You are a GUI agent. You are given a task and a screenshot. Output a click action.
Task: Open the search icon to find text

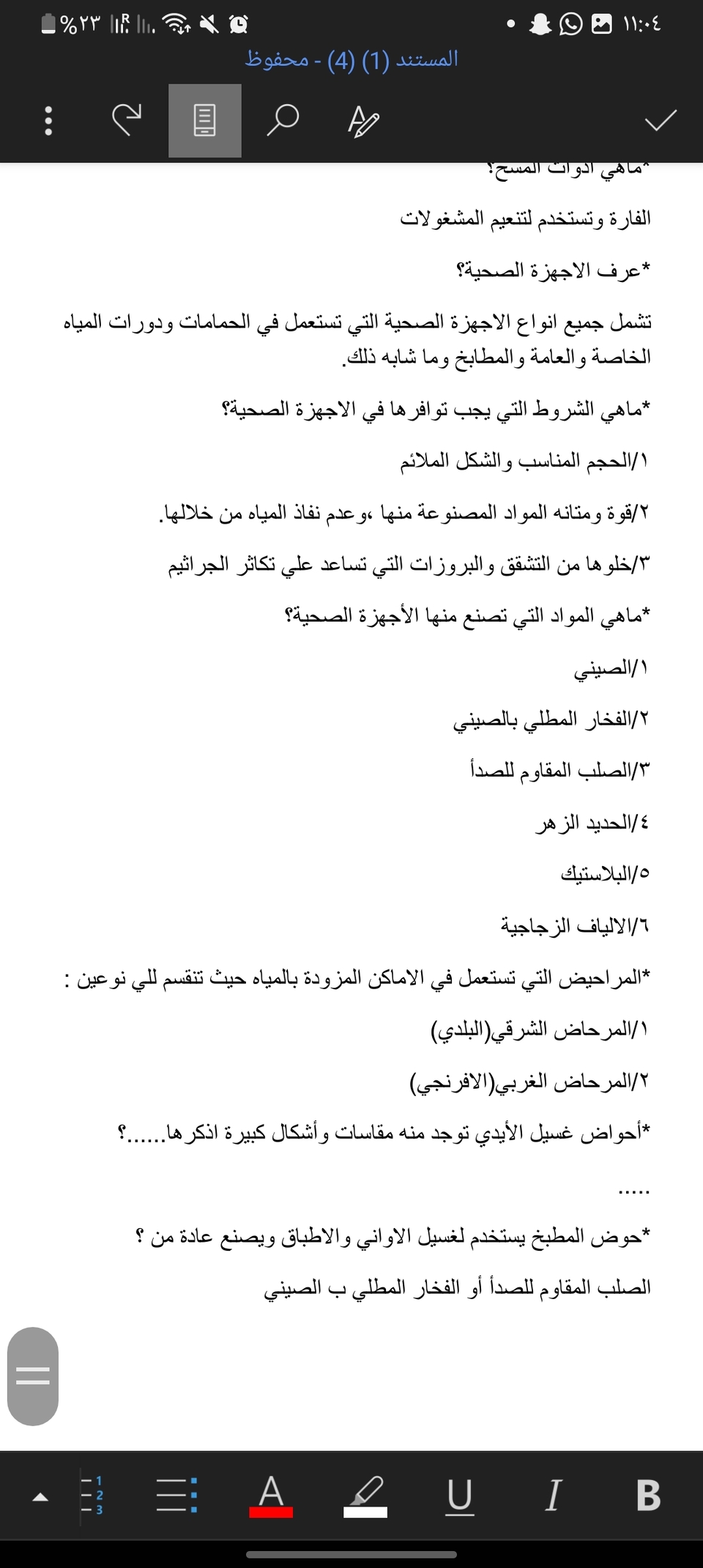click(282, 121)
